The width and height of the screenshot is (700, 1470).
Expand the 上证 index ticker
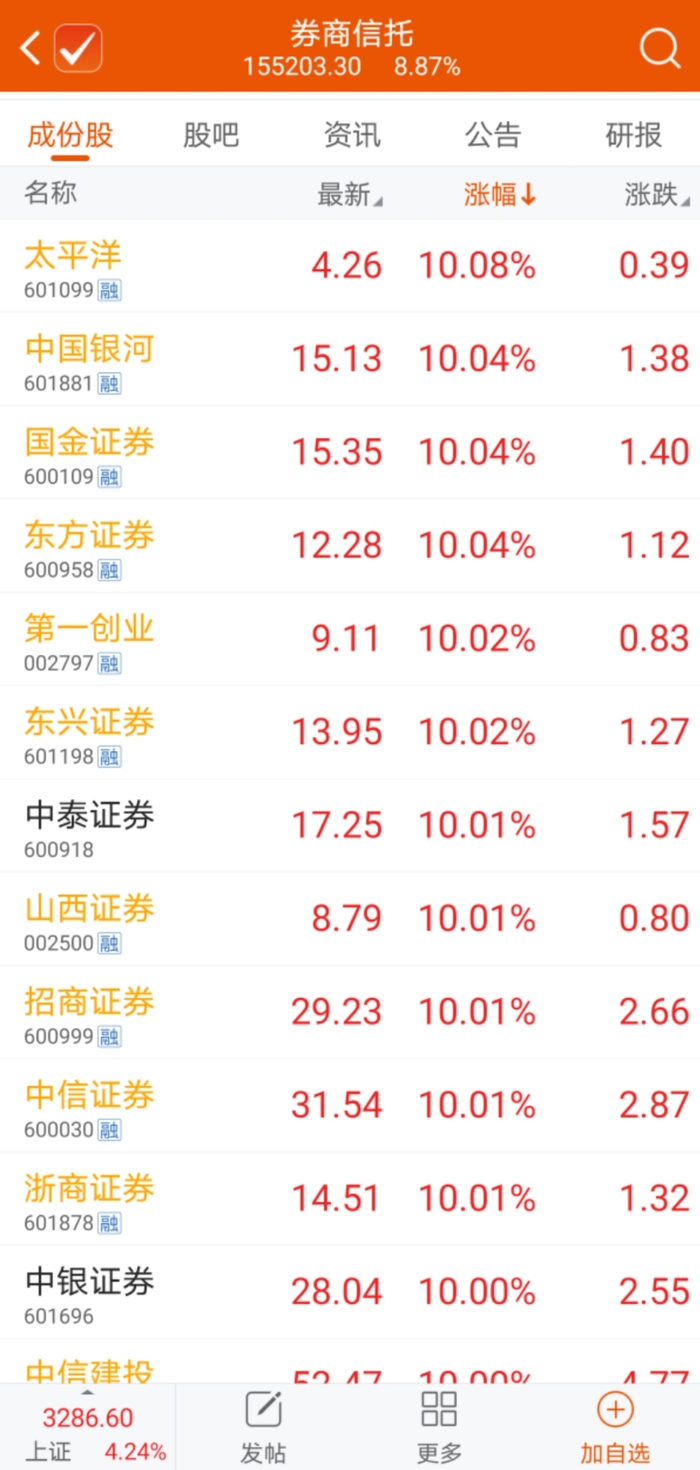click(88, 1427)
